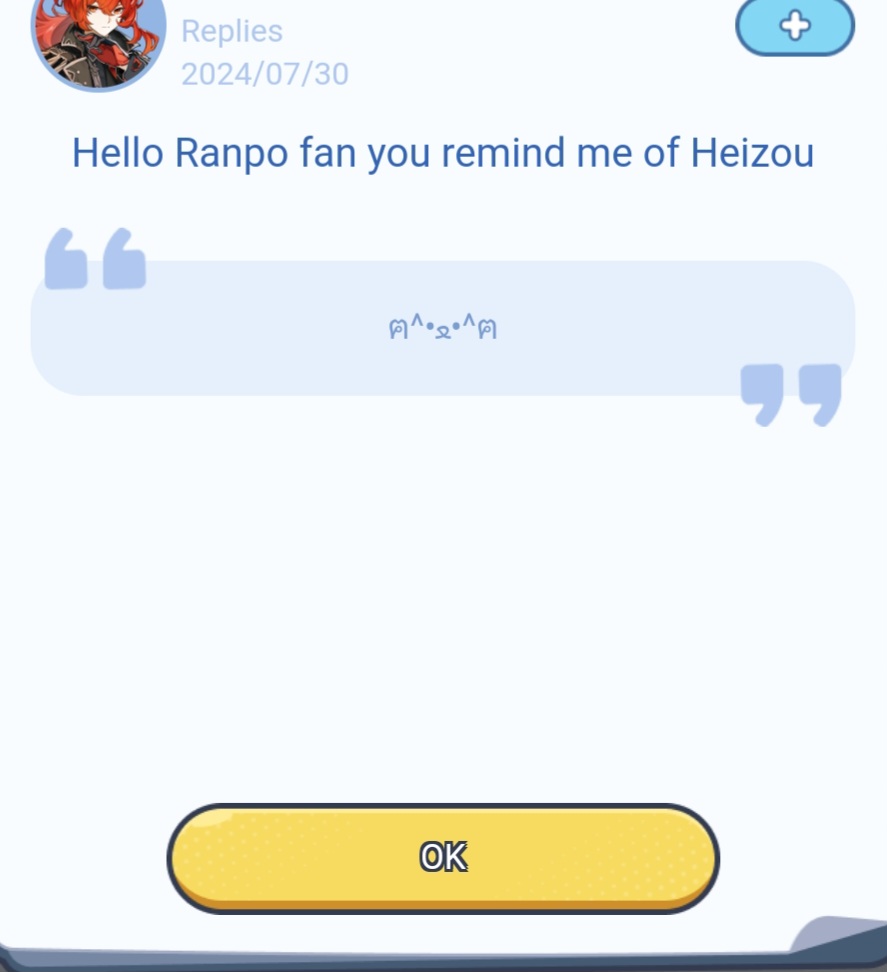Open the 2024/07/30 date entry
Viewport: 887px width, 972px height.
pos(264,74)
